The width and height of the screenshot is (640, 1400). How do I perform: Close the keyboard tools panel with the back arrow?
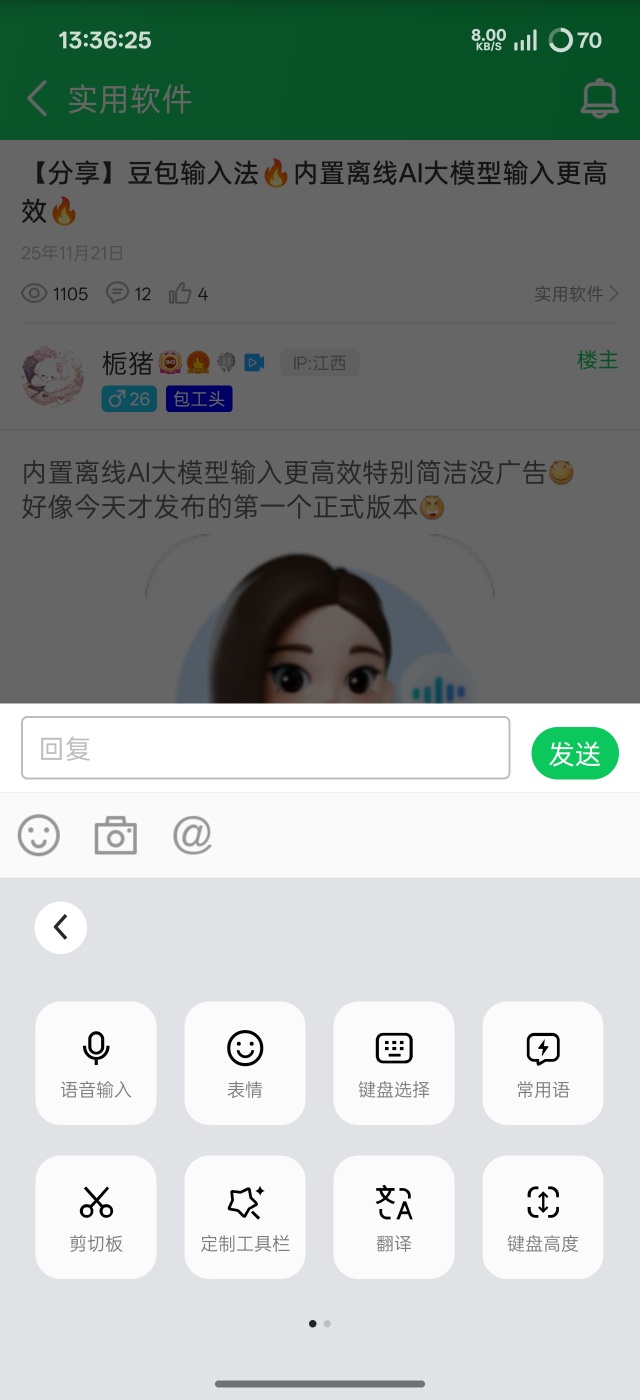61,928
